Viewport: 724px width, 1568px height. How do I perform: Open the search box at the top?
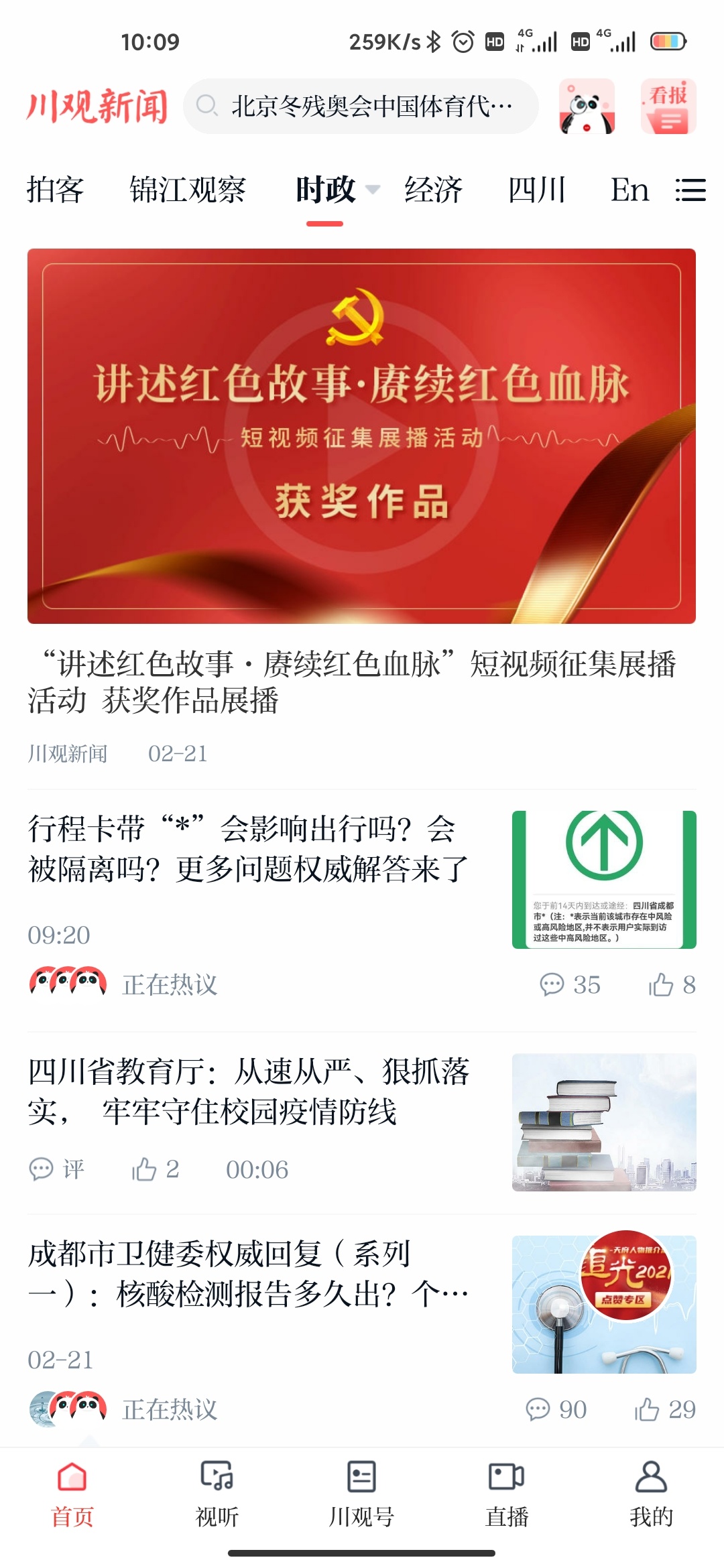click(x=361, y=106)
